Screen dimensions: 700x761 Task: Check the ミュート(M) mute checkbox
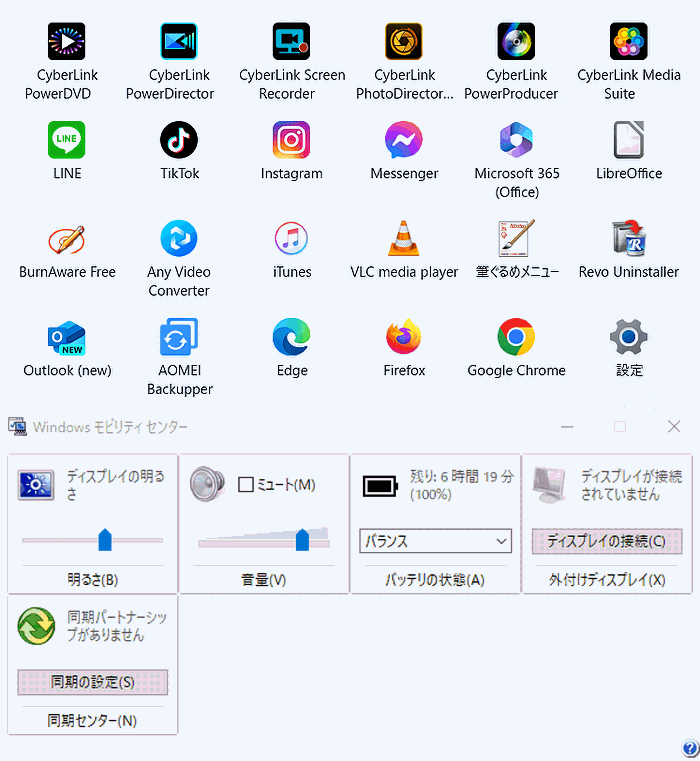coord(246,485)
